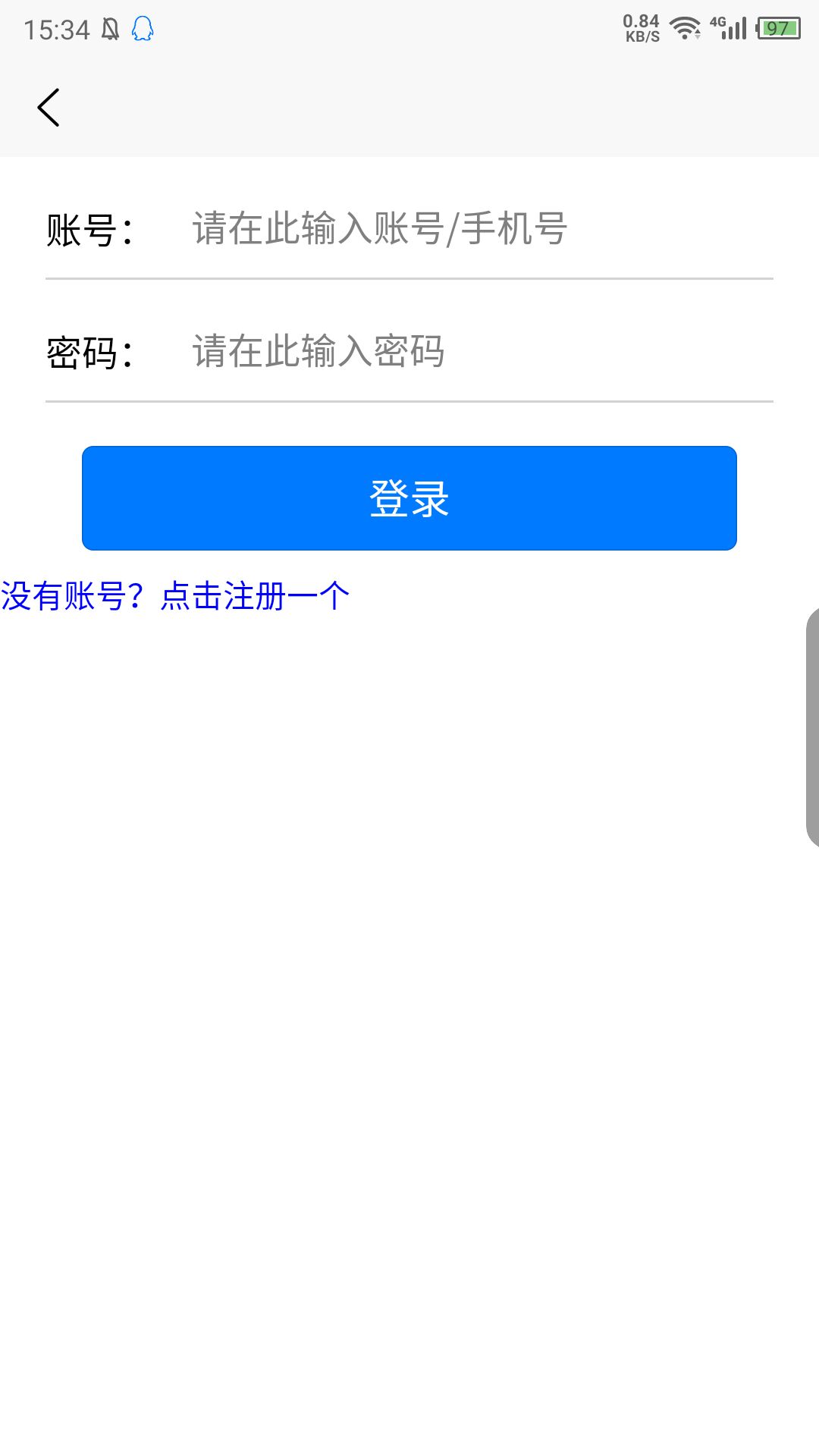Screen dimensions: 819x1456
Task: Open the 点击注册一个 registration link
Action: click(255, 596)
